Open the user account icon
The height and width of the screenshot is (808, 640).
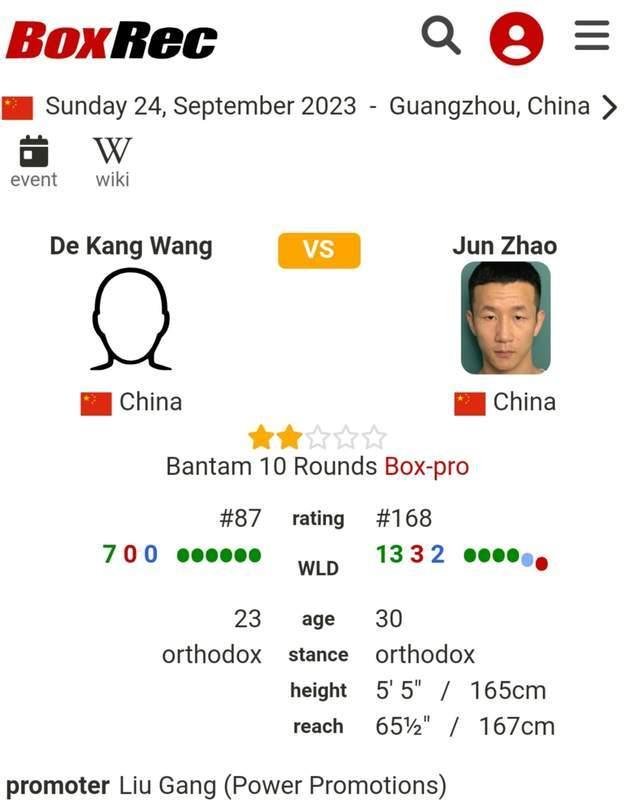pos(516,39)
